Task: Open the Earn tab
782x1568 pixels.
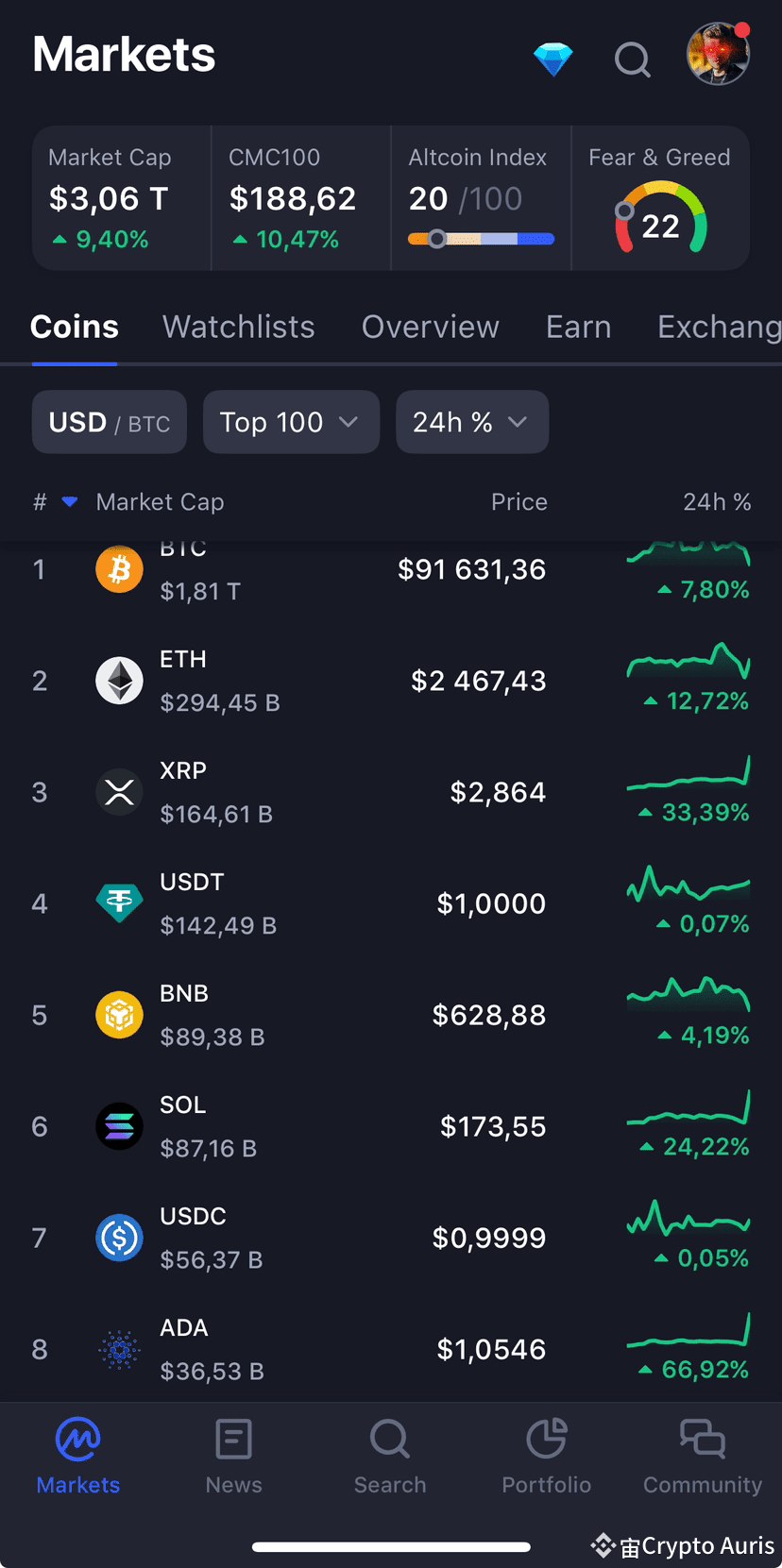Action: point(578,326)
